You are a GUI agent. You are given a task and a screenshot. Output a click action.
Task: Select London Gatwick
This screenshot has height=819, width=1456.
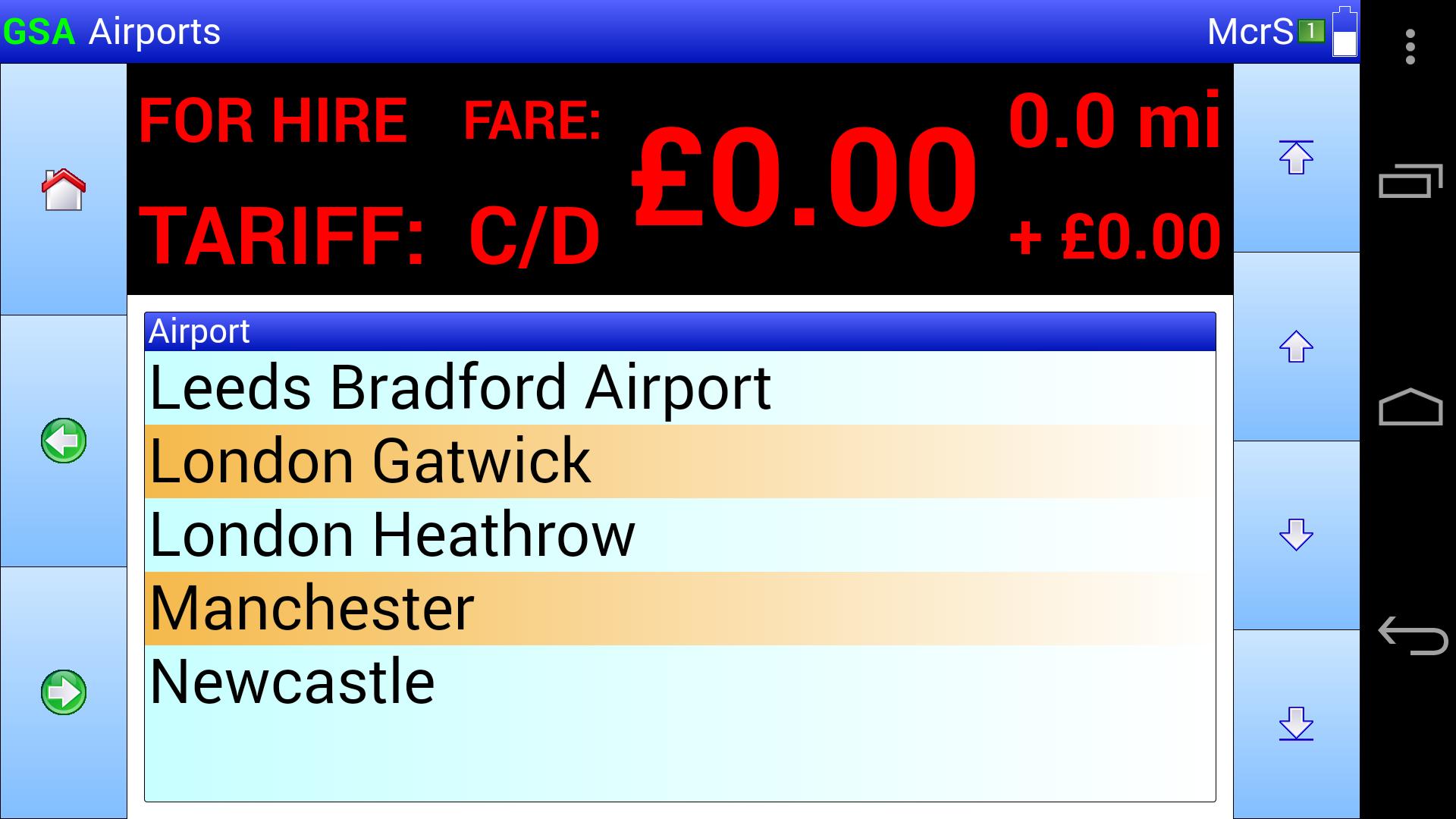coord(679,461)
